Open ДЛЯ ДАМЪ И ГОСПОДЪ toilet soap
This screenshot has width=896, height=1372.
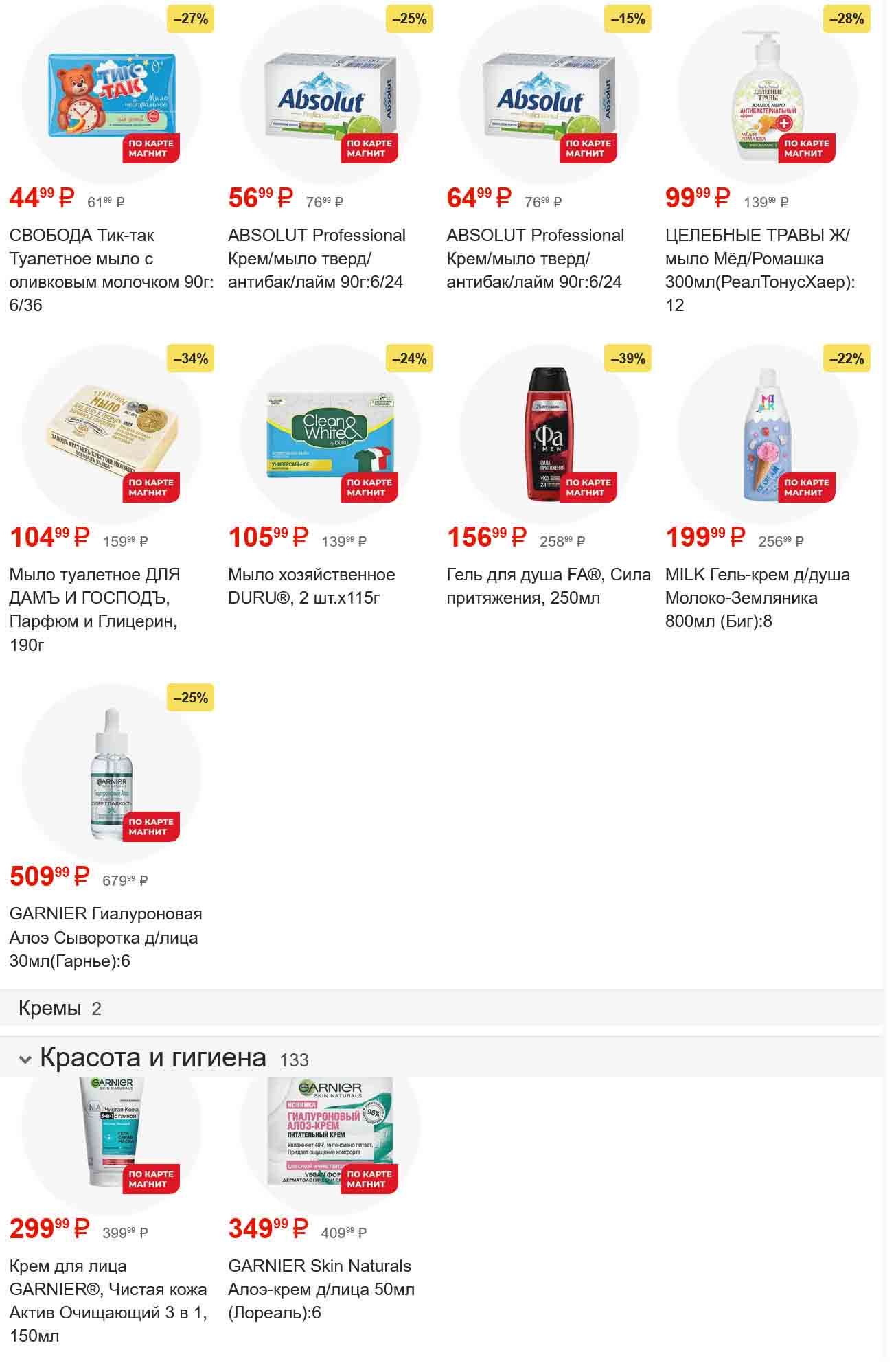click(x=111, y=435)
